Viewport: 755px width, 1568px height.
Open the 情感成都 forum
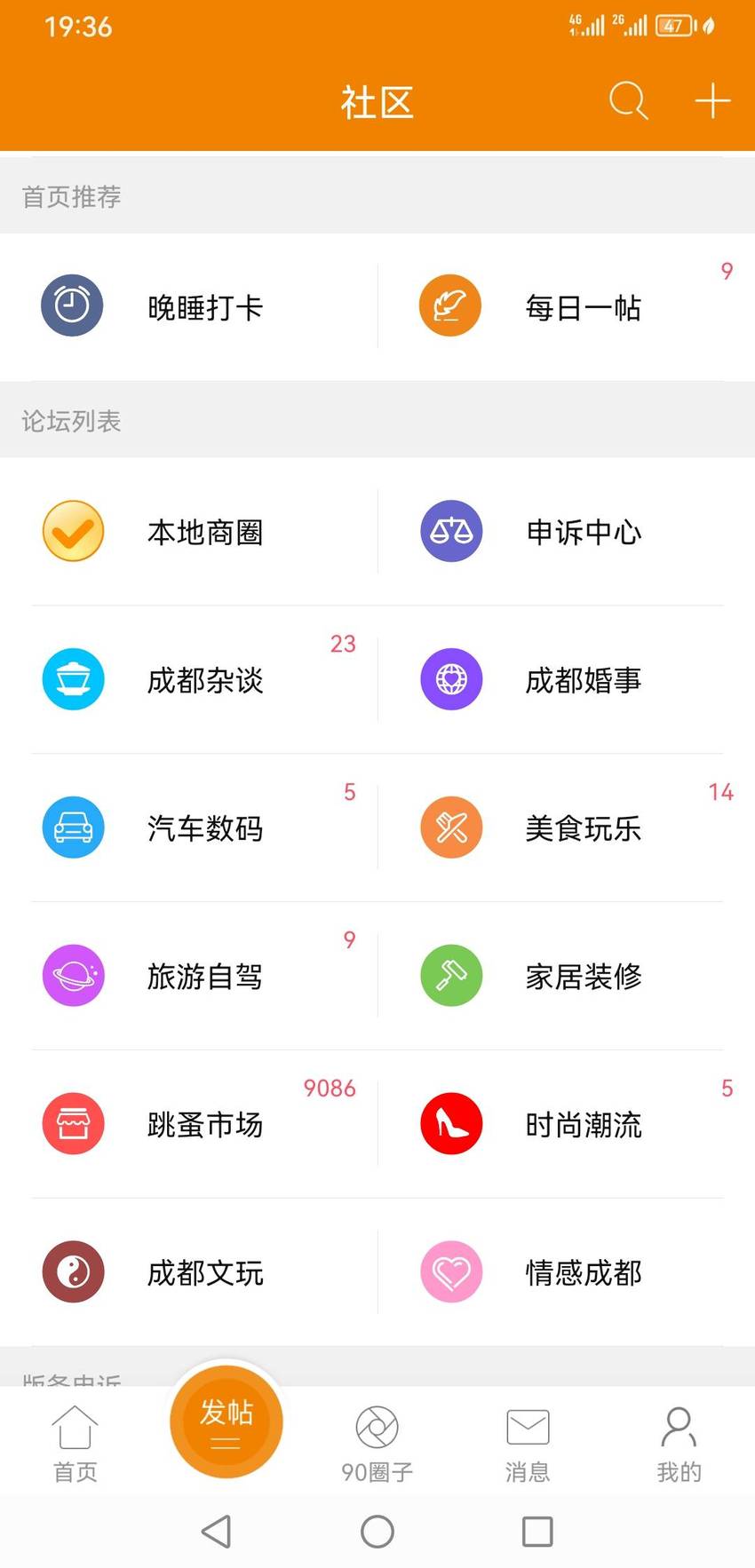(x=567, y=1272)
